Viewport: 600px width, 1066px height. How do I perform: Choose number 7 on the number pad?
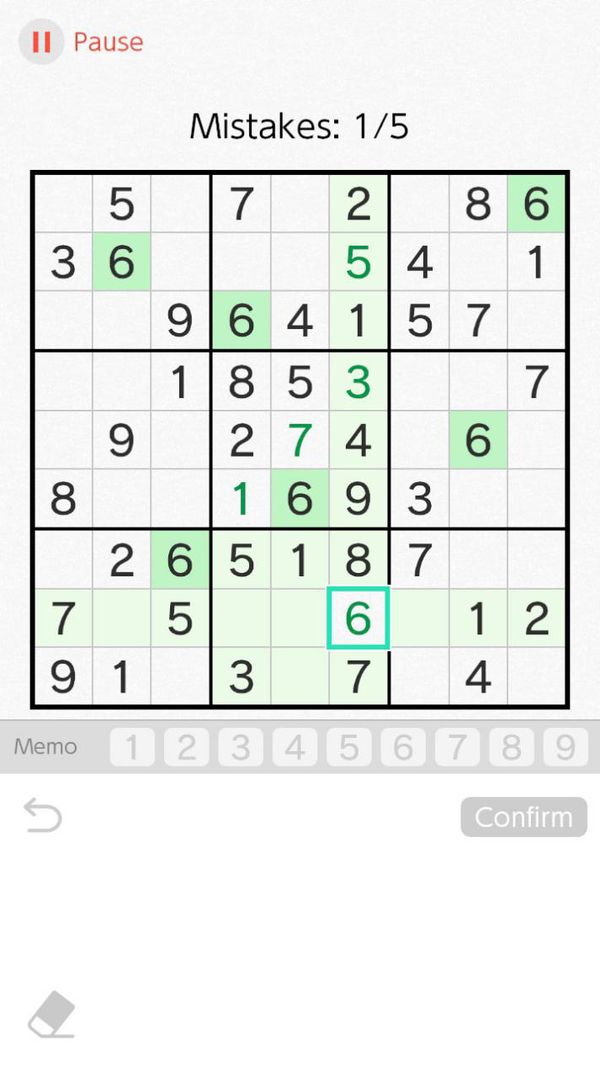click(x=456, y=748)
